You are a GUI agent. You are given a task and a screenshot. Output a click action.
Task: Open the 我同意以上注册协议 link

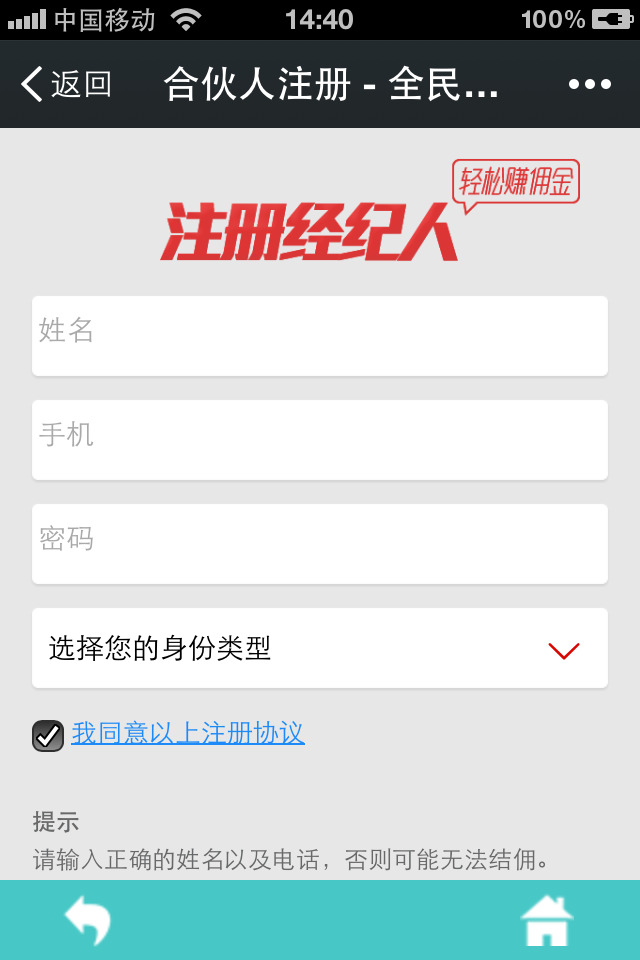pos(188,734)
